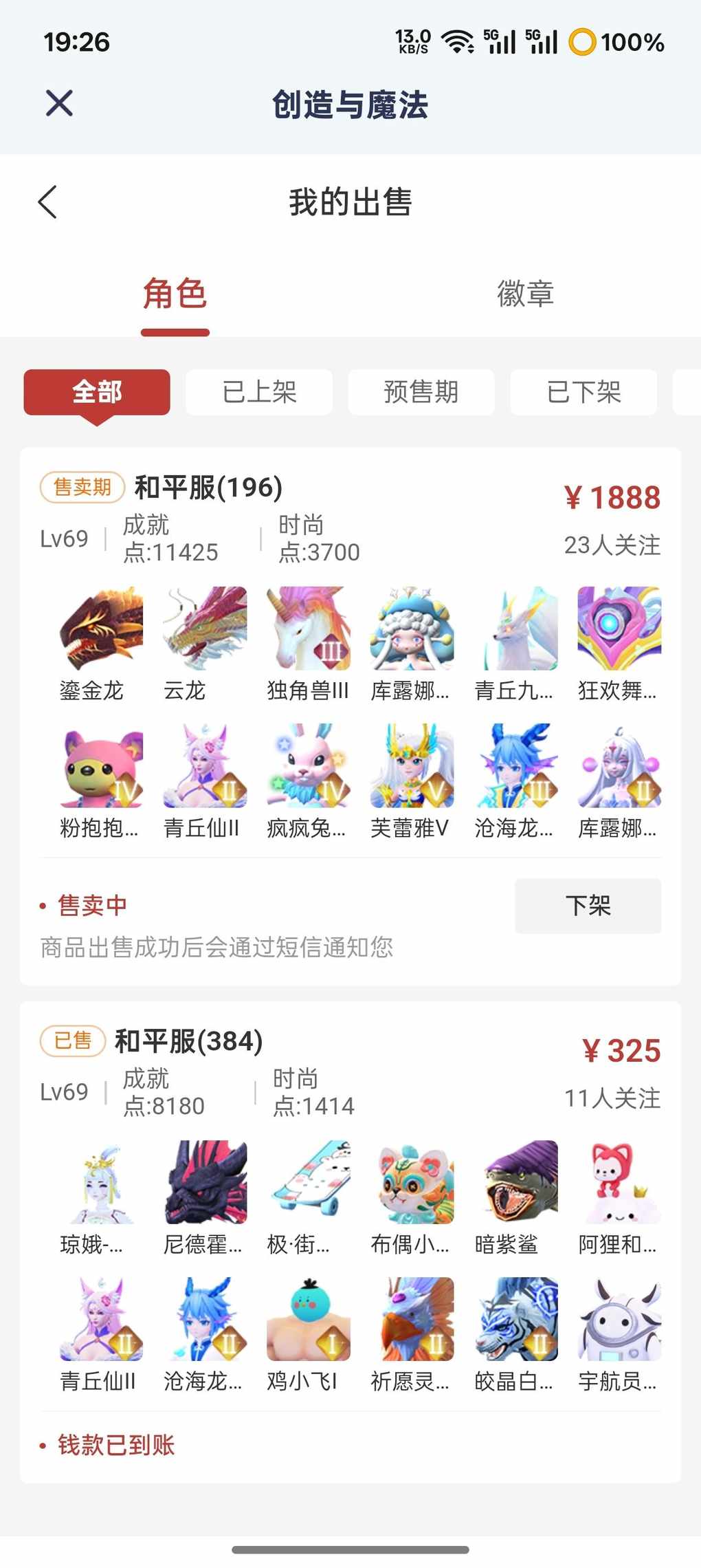Image resolution: width=701 pixels, height=1568 pixels.
Task: Tap 下架 to delist the ¥1888 listing
Action: [588, 905]
